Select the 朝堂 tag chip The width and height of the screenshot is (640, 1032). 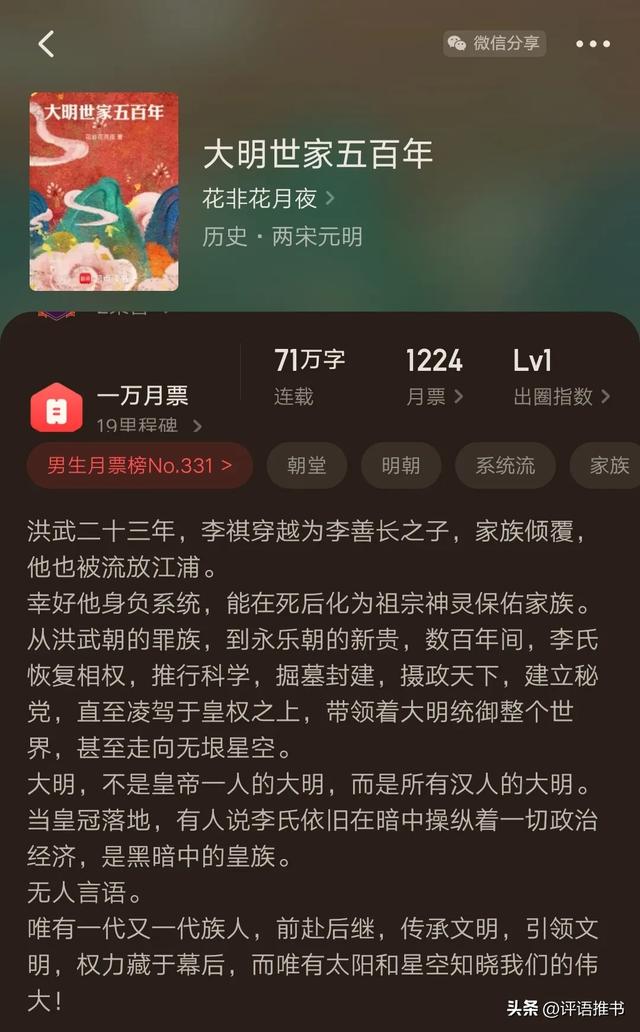306,465
